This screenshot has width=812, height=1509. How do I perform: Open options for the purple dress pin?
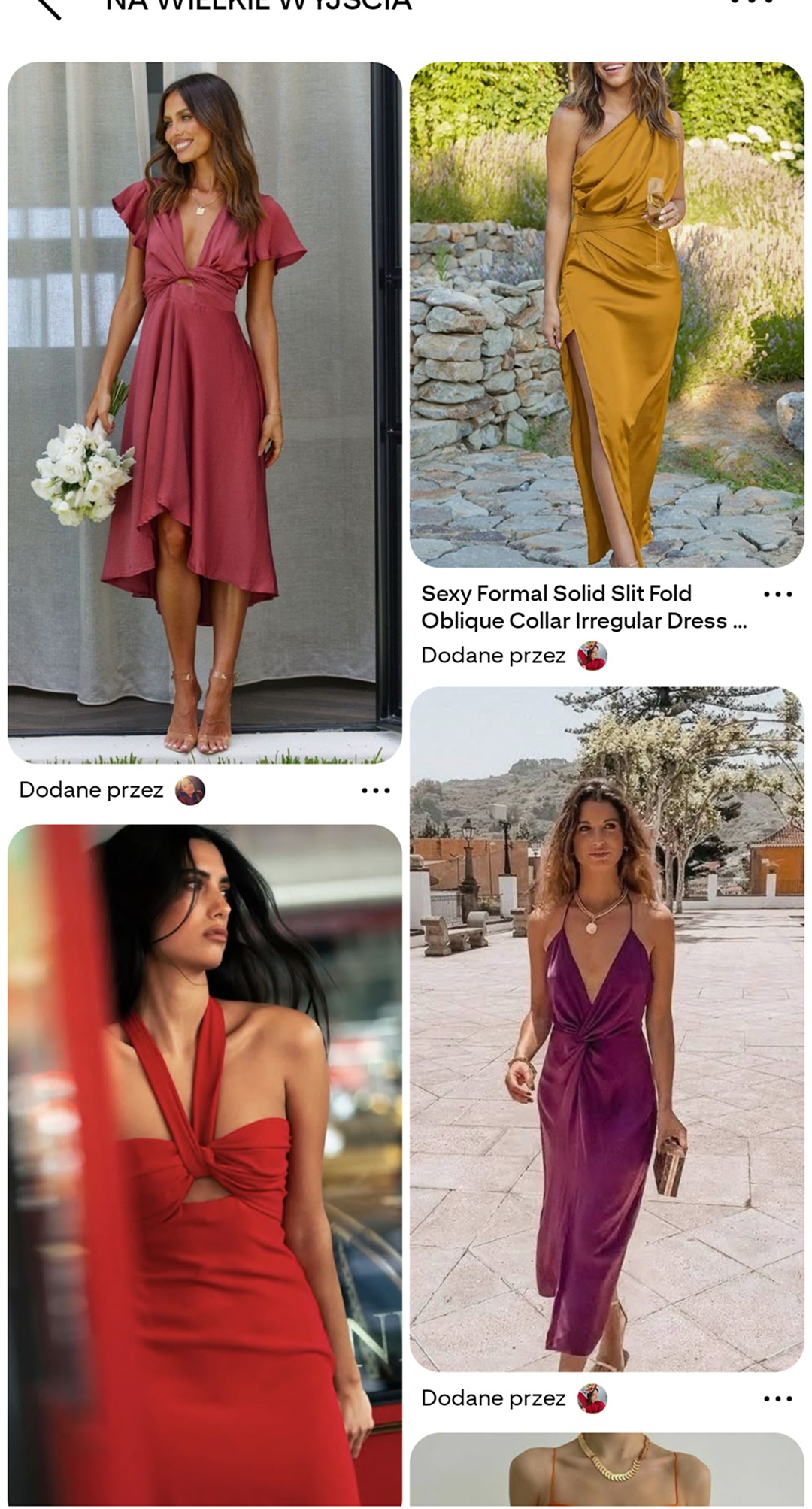point(777,1398)
